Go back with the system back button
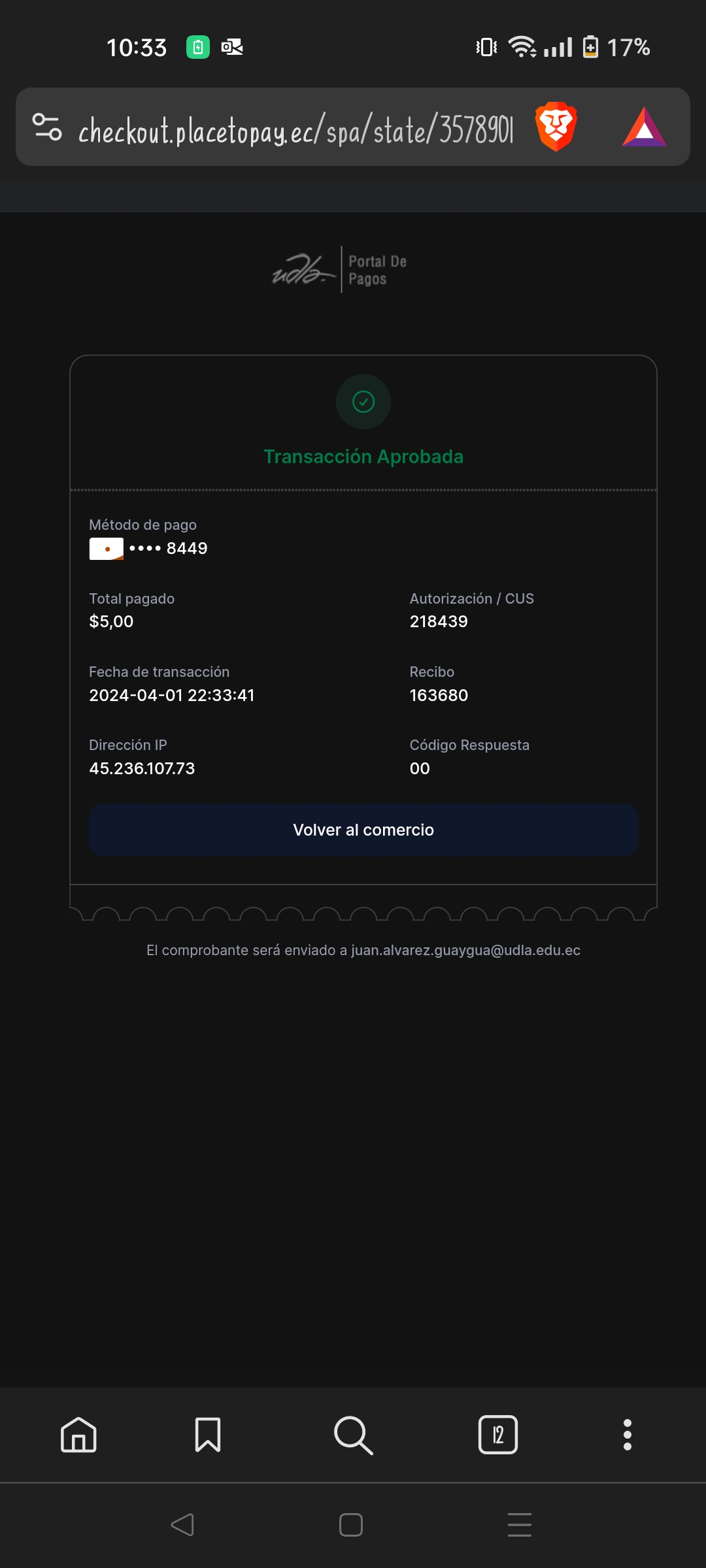The height and width of the screenshot is (1568, 706). tap(182, 1525)
